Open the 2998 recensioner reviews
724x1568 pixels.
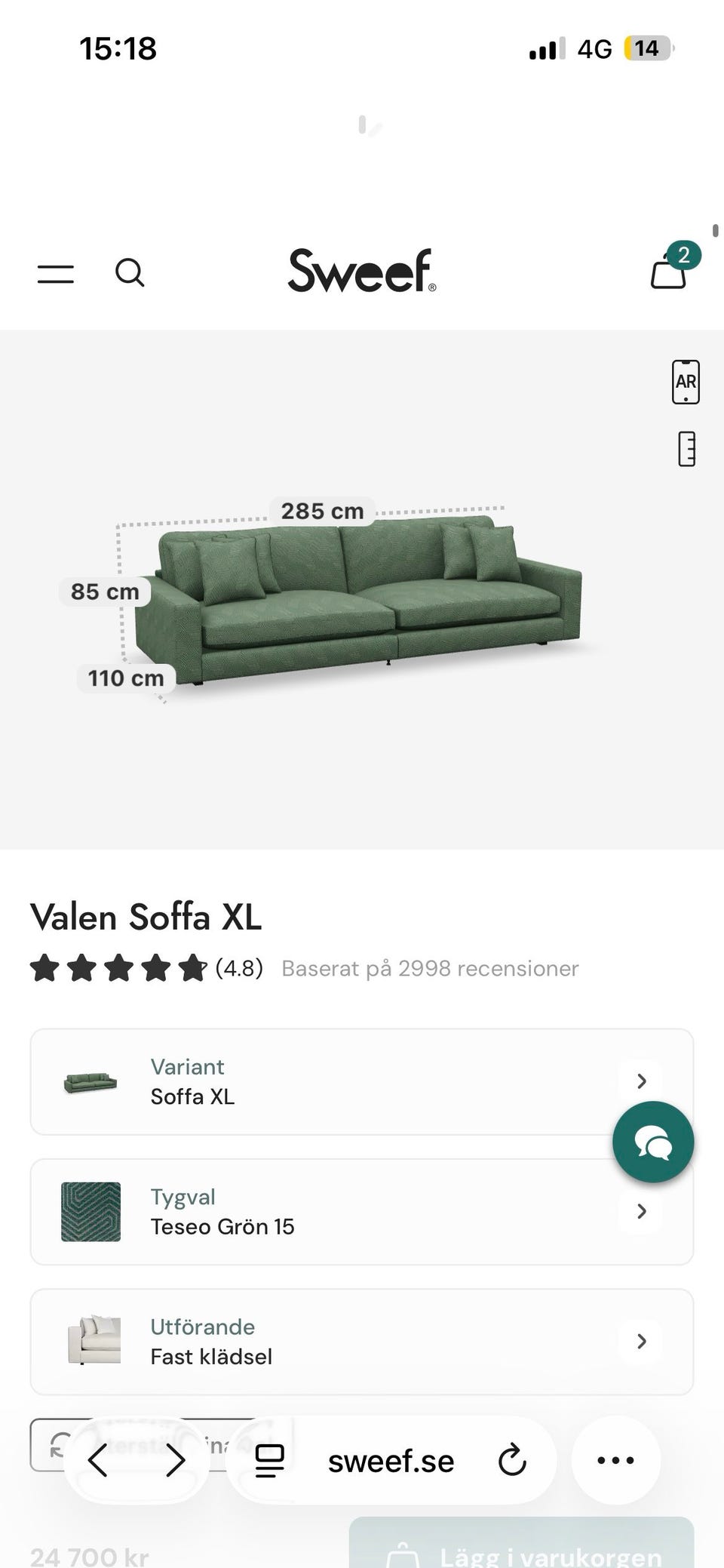tap(428, 968)
